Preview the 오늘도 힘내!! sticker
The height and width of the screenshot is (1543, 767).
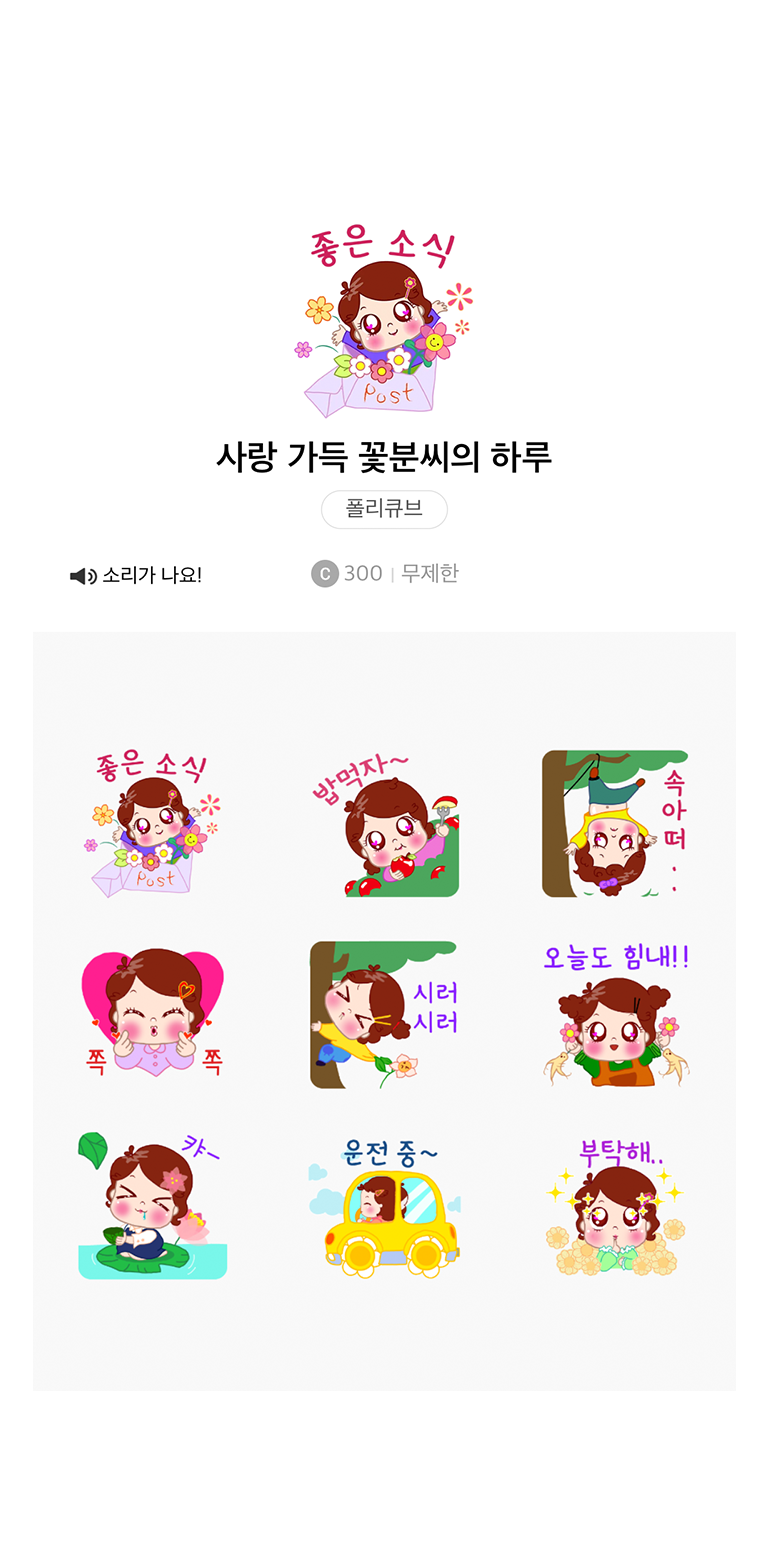pyautogui.click(x=614, y=1013)
